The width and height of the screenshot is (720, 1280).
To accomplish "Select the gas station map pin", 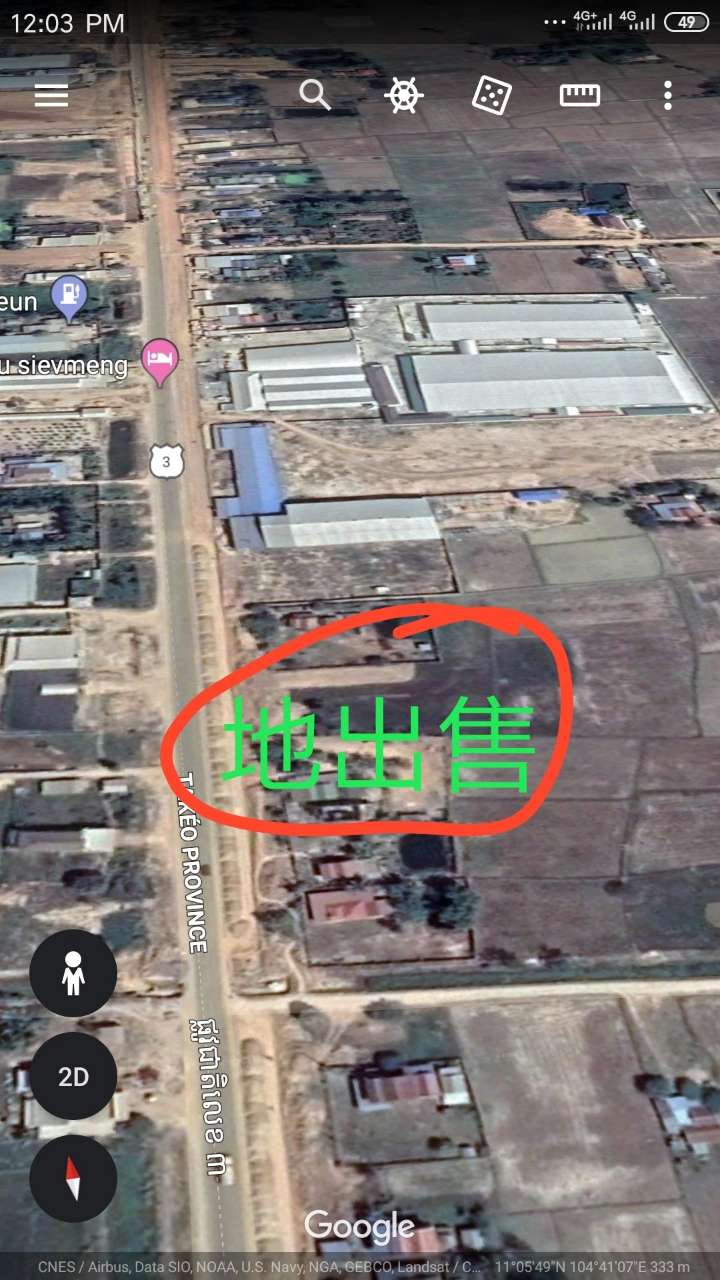I will 69,297.
